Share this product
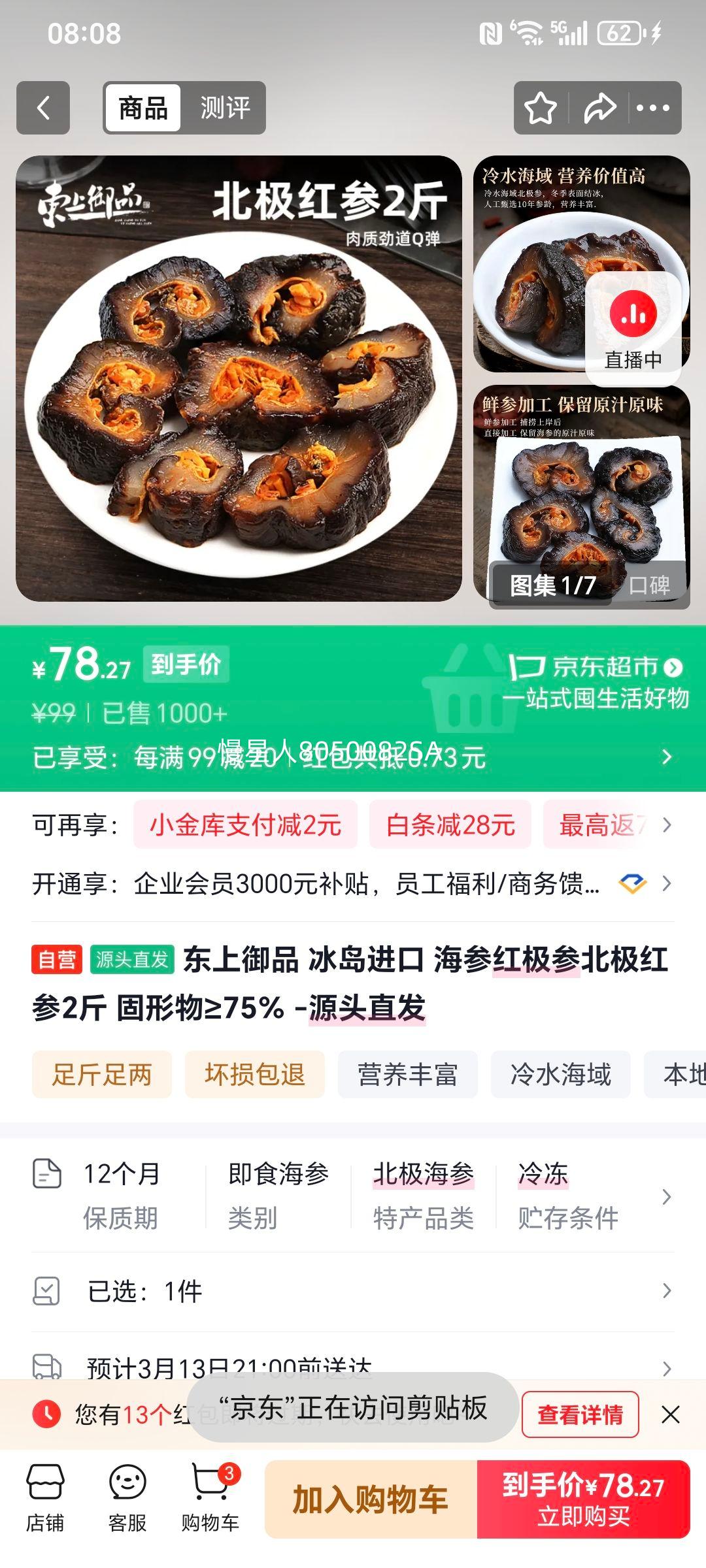The height and width of the screenshot is (1568, 706). 599,108
